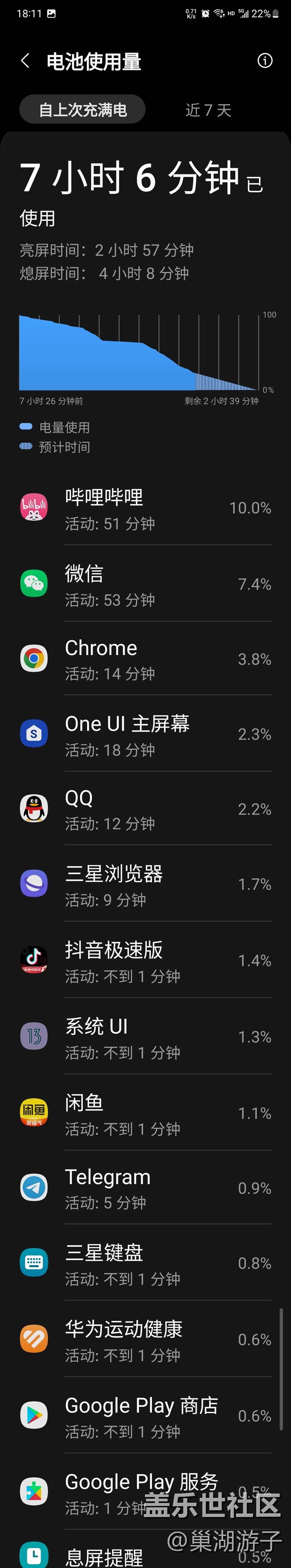Open Google Play 服务 usage row
This screenshot has width=291, height=1568.
[x=145, y=1492]
